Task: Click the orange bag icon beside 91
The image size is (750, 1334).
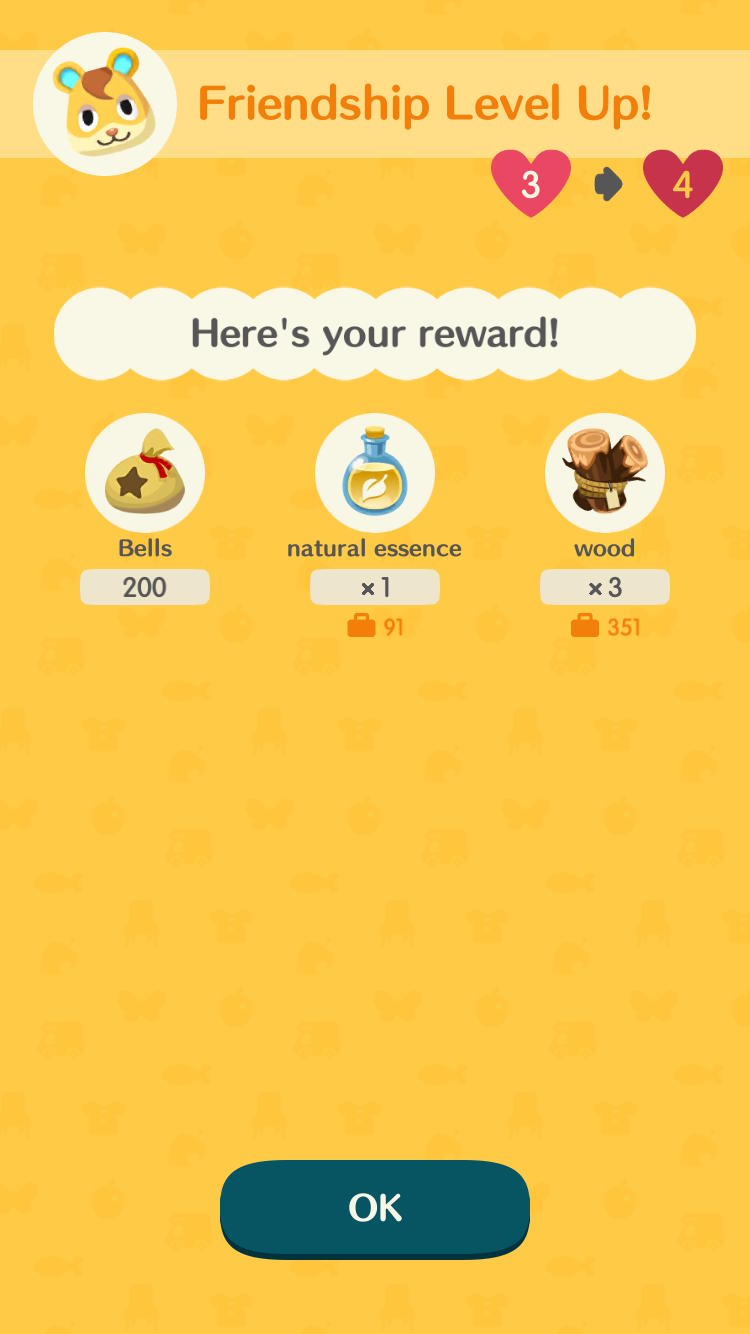Action: click(363, 627)
